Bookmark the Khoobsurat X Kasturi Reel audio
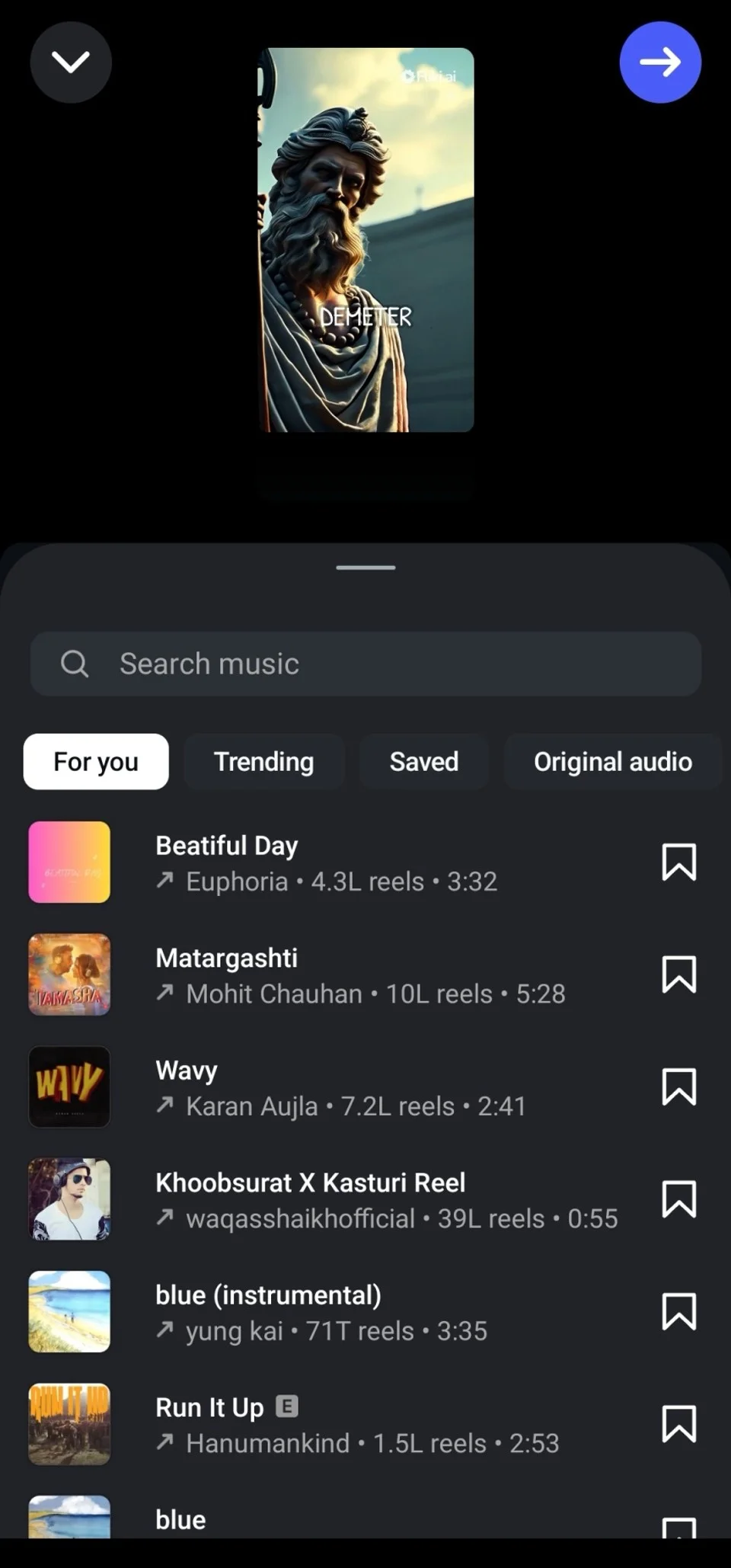Viewport: 731px width, 1568px height. 678,1200
